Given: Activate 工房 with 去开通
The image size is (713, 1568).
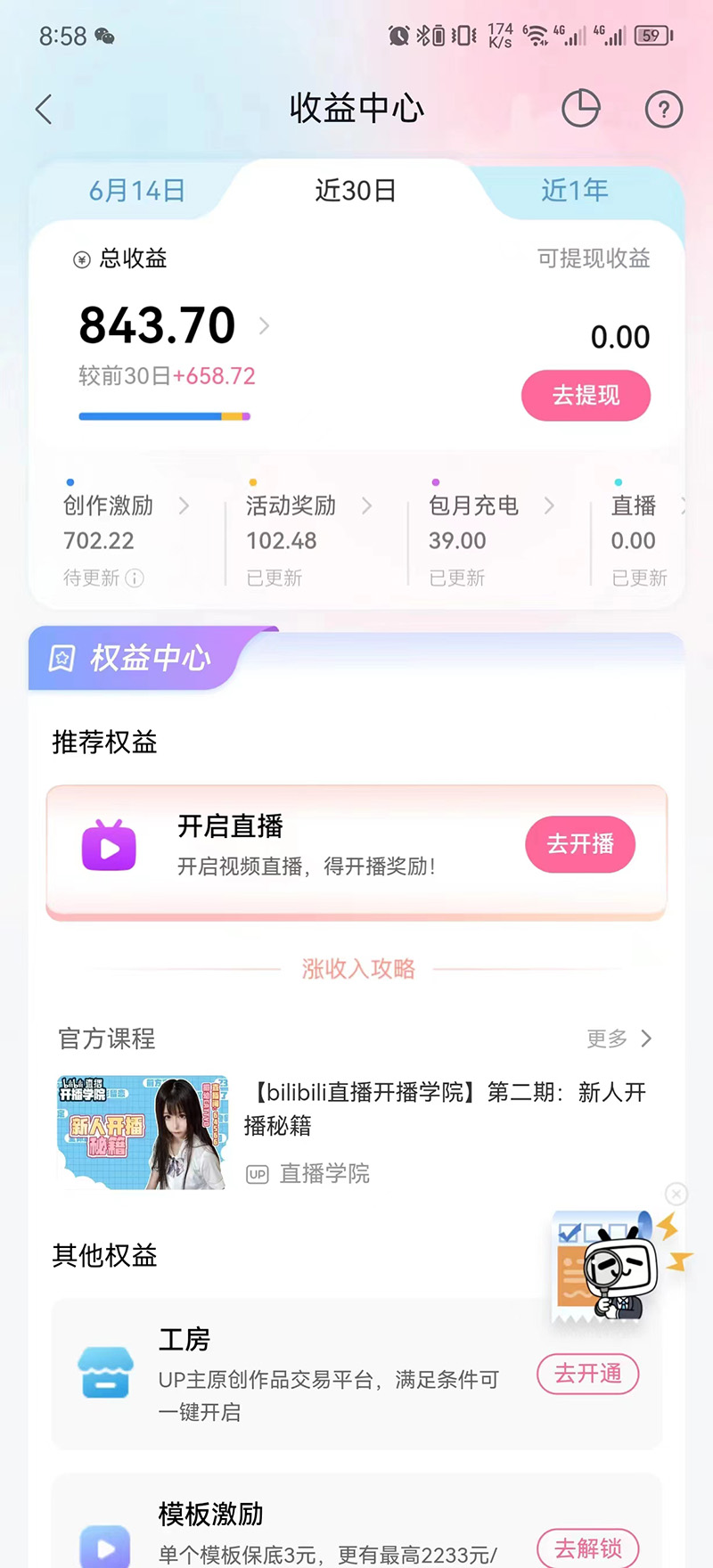Looking at the screenshot, I should (587, 1374).
